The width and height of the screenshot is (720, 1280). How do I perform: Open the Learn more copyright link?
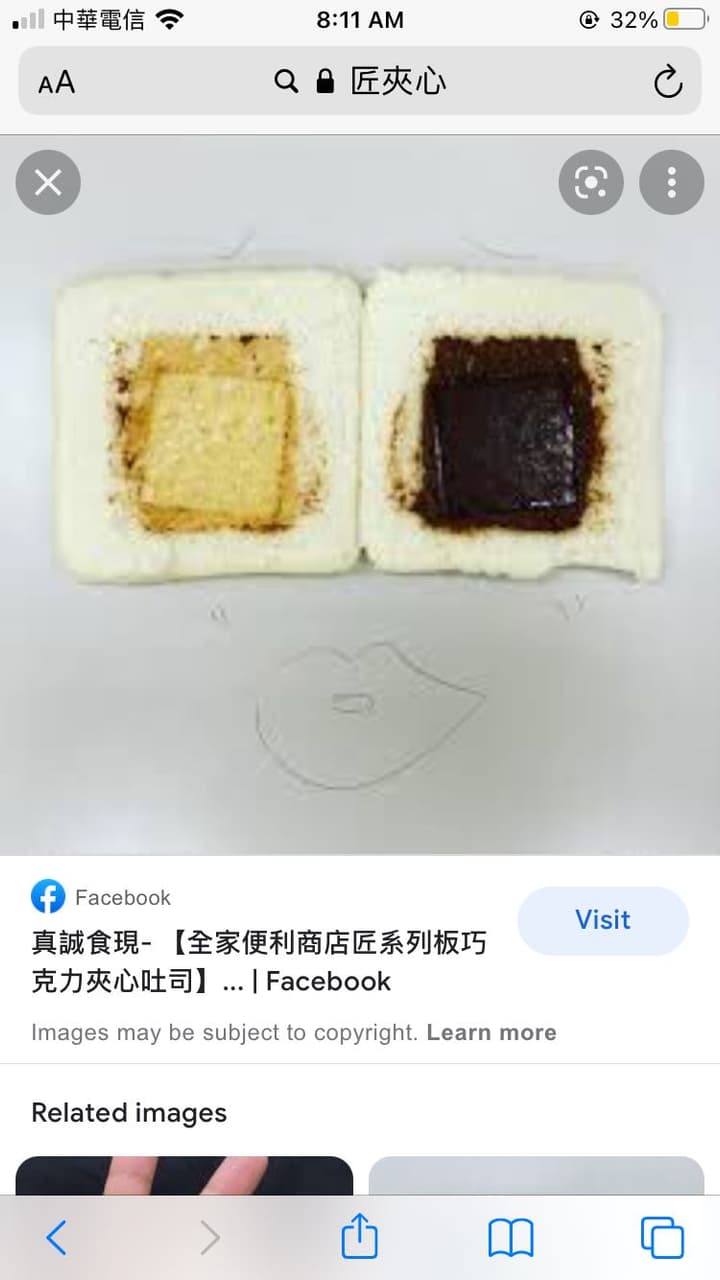pos(491,1032)
